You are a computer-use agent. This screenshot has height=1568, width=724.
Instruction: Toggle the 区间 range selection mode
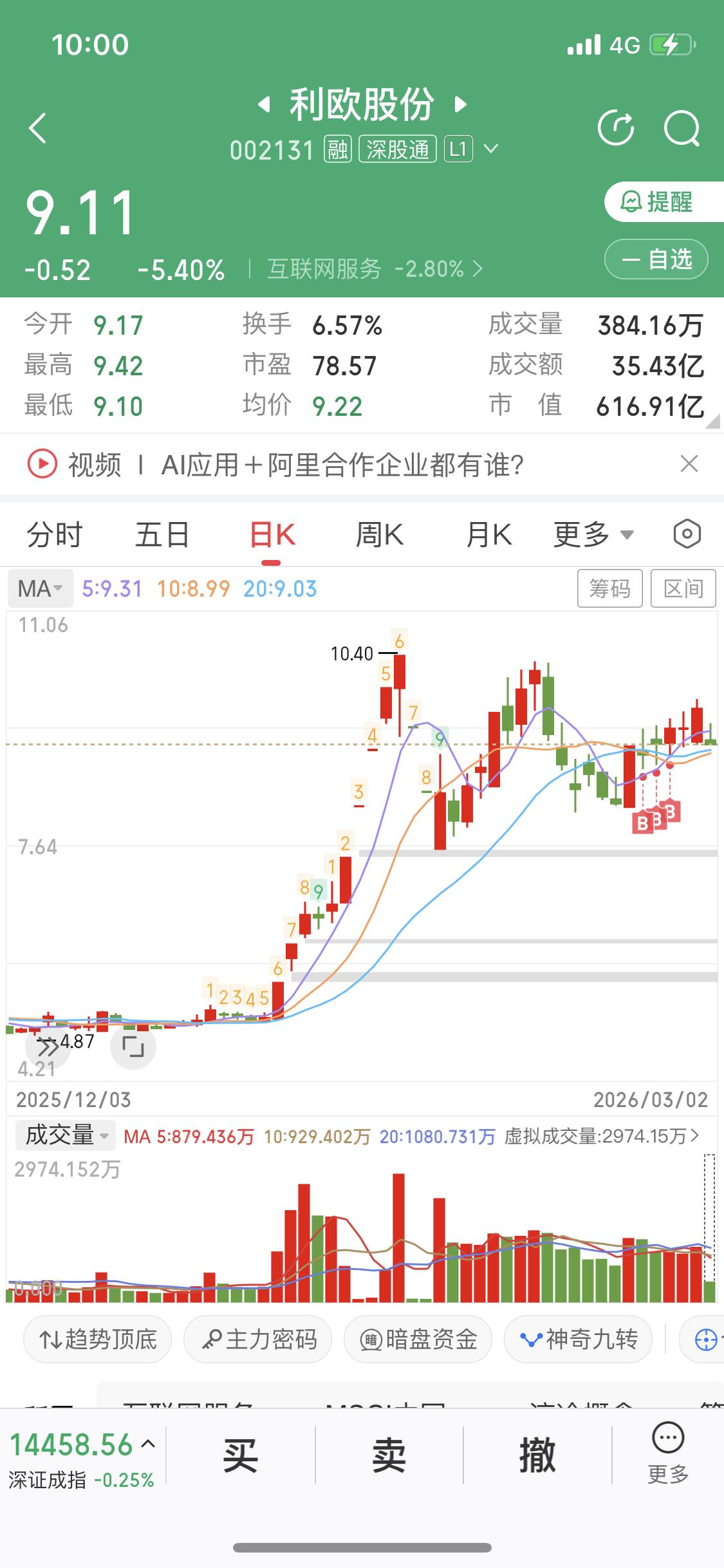683,588
